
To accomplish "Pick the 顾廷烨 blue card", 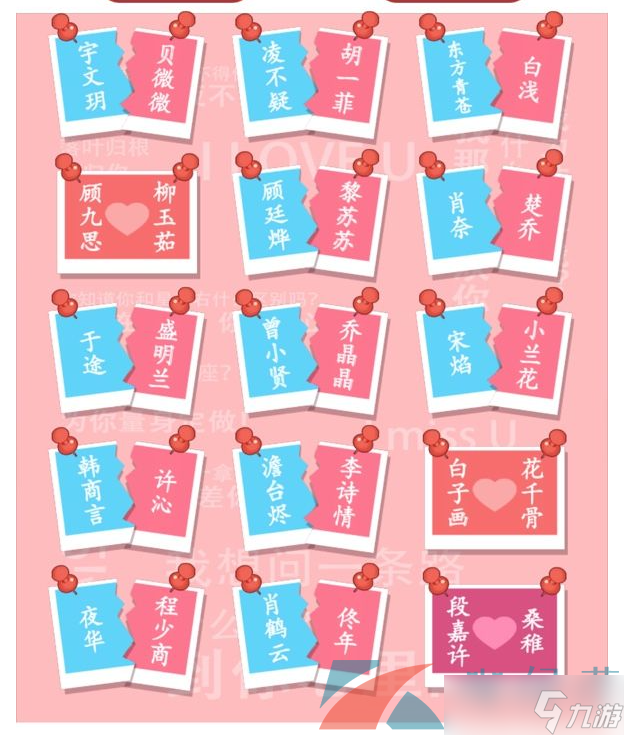I will point(274,215).
